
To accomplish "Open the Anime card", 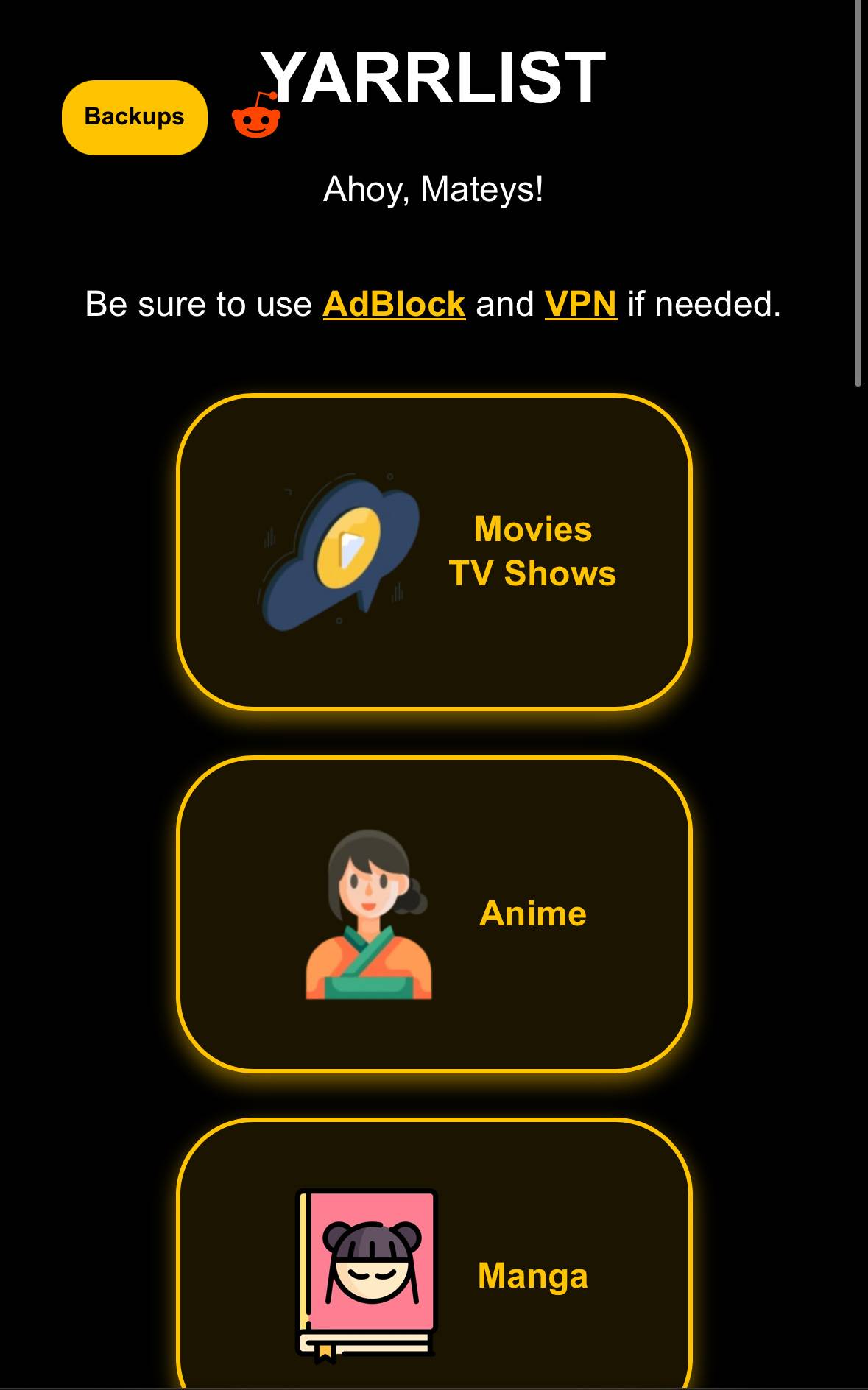I will tap(434, 914).
